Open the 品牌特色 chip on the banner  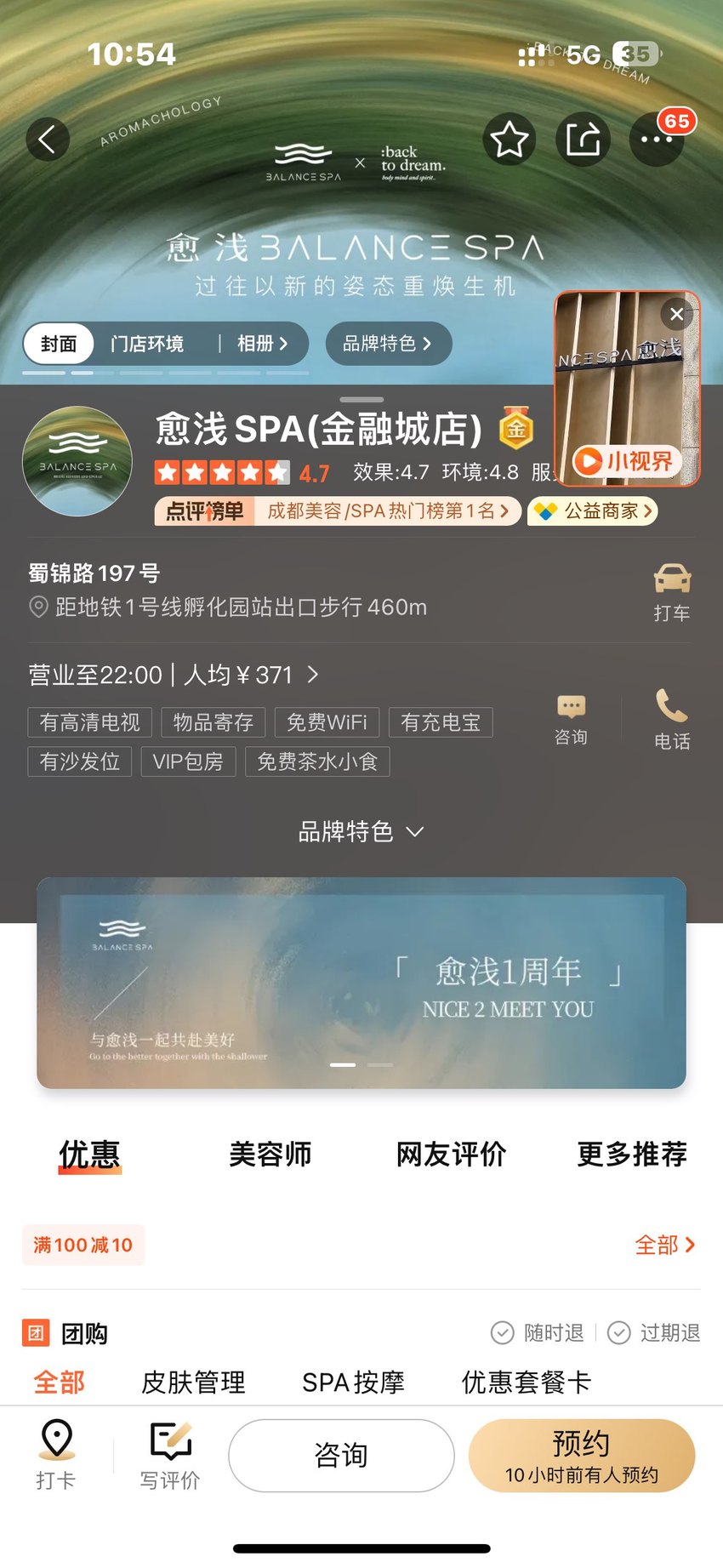pyautogui.click(x=388, y=344)
